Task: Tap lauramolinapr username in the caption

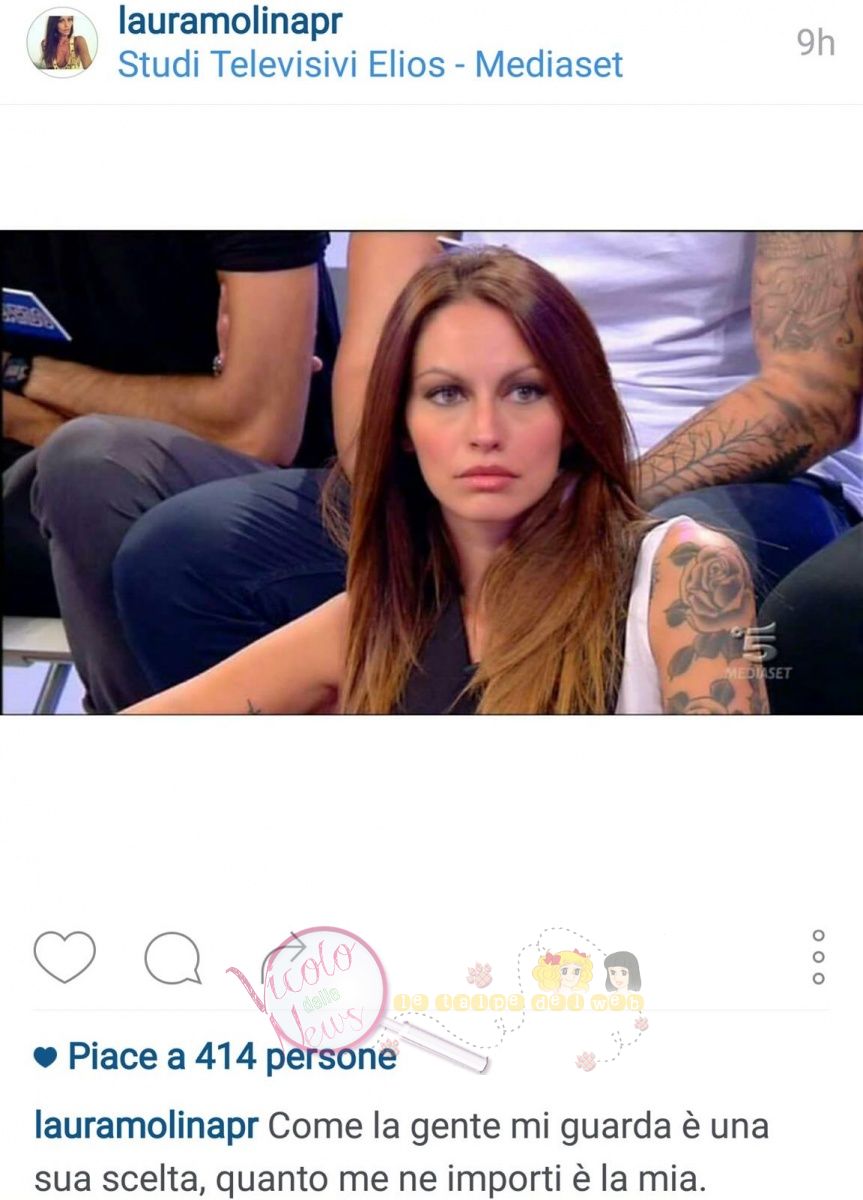Action: coord(146,1125)
